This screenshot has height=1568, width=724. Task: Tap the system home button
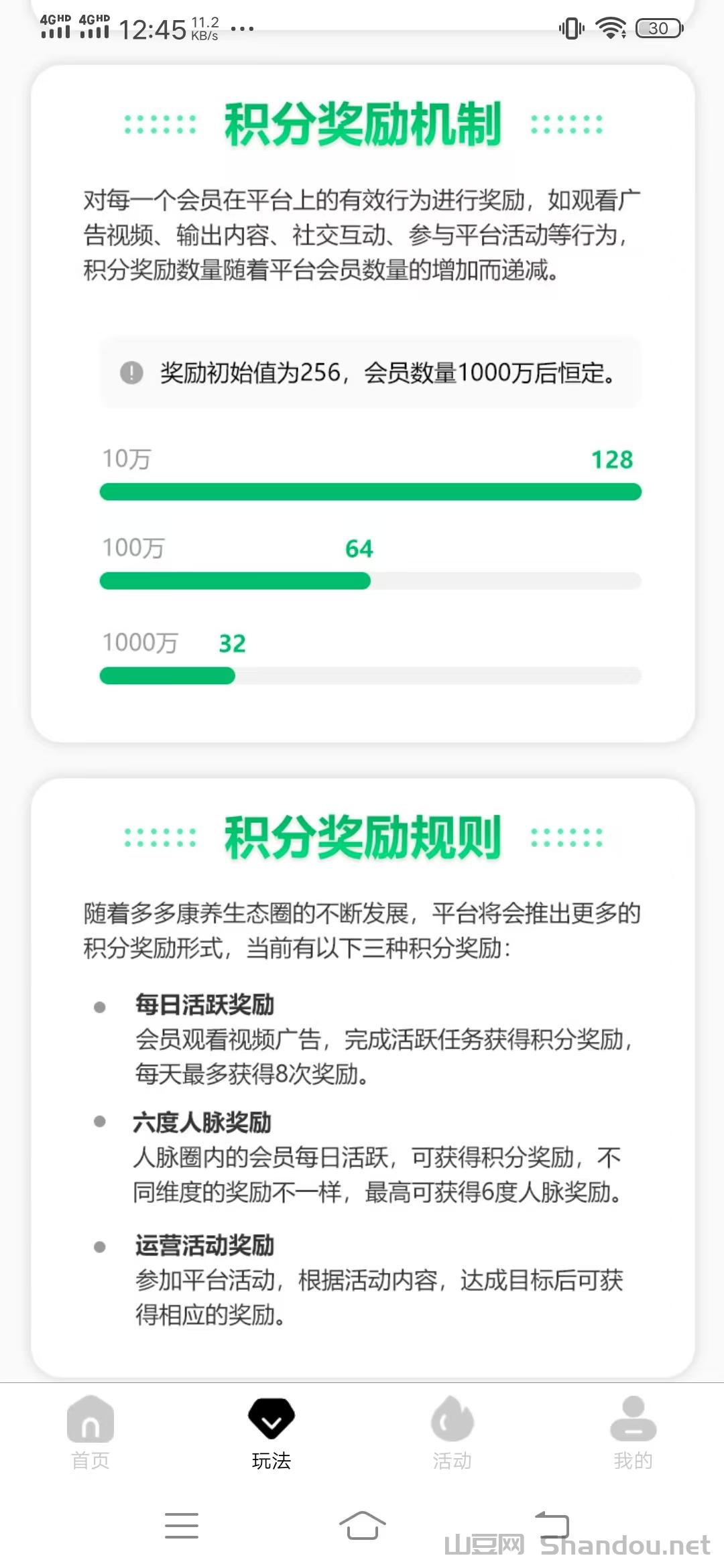coord(362,1525)
